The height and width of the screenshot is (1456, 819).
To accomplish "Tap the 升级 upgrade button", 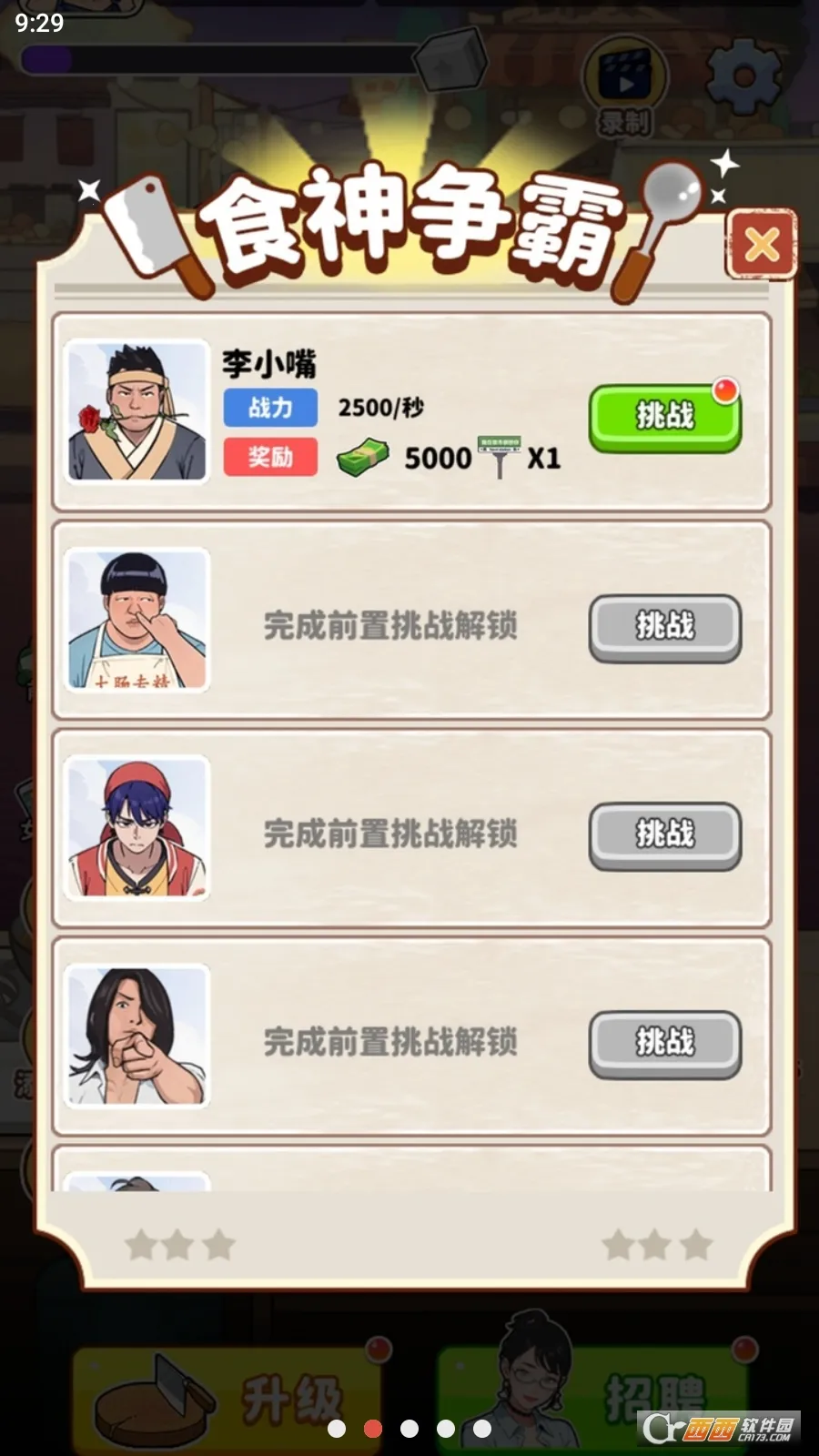I will coord(227,1397).
